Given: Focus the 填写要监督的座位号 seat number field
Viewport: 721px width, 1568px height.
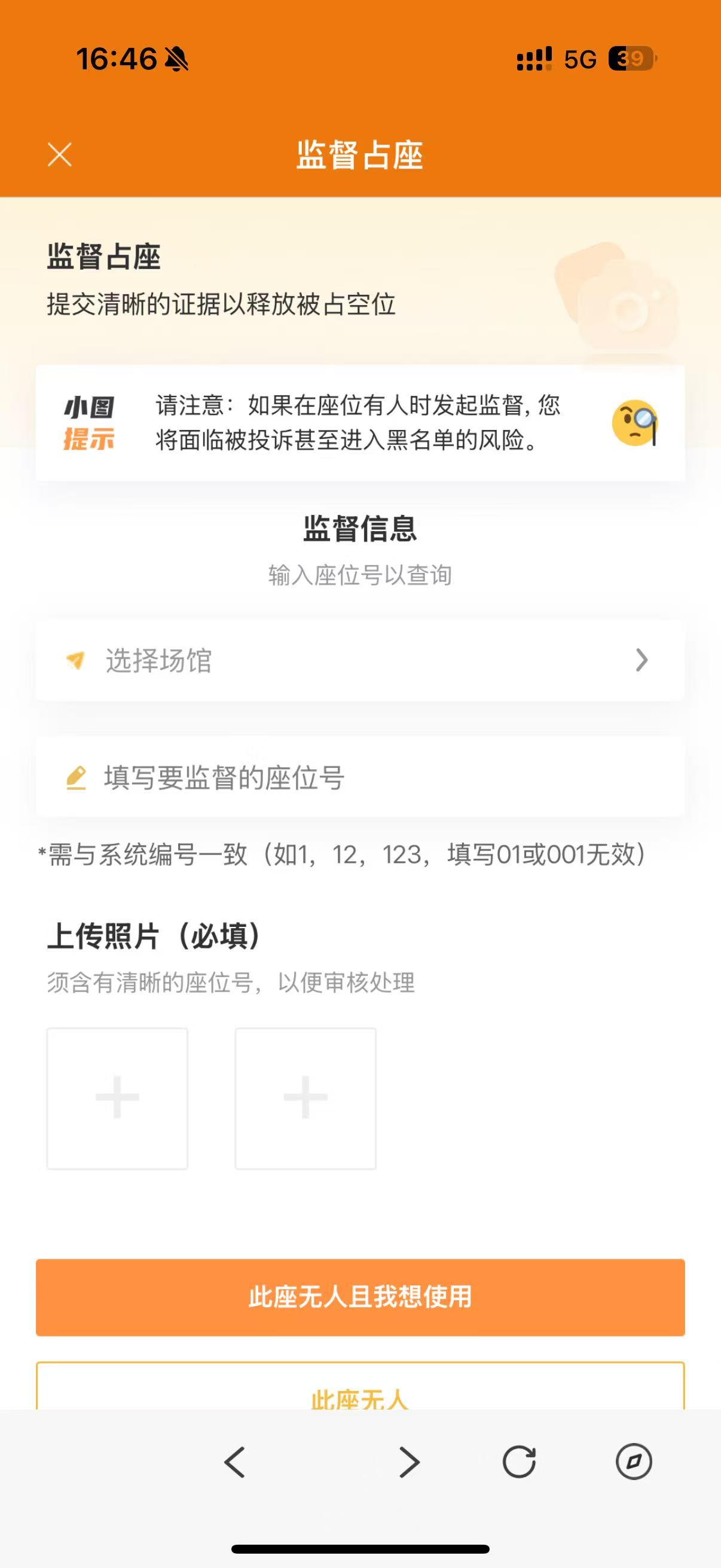Looking at the screenshot, I should click(360, 777).
